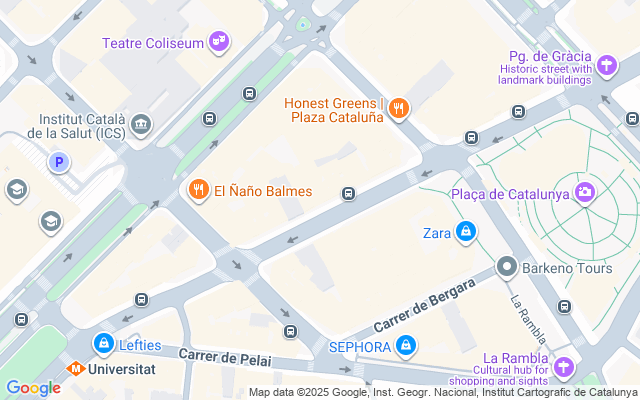The image size is (640, 400).
Task: Select the Honest Greens restaurant pin
Action: tap(399, 109)
